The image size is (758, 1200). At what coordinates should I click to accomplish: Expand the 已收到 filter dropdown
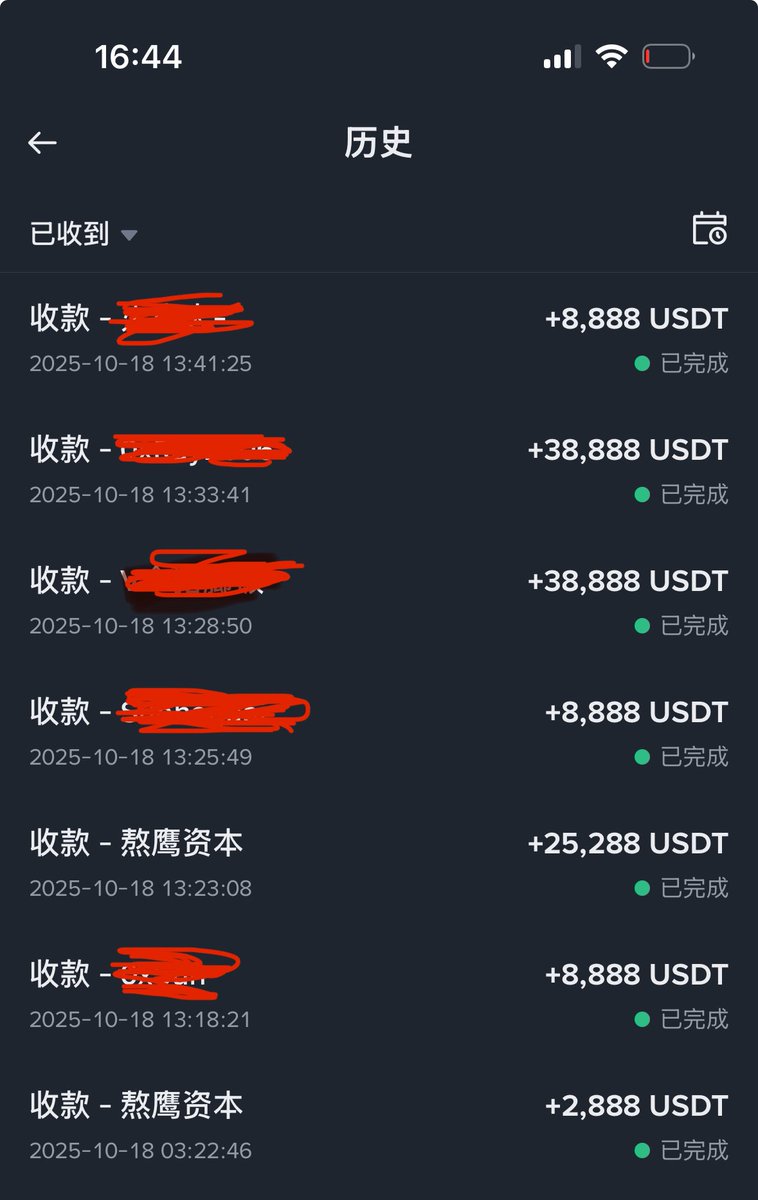[84, 234]
